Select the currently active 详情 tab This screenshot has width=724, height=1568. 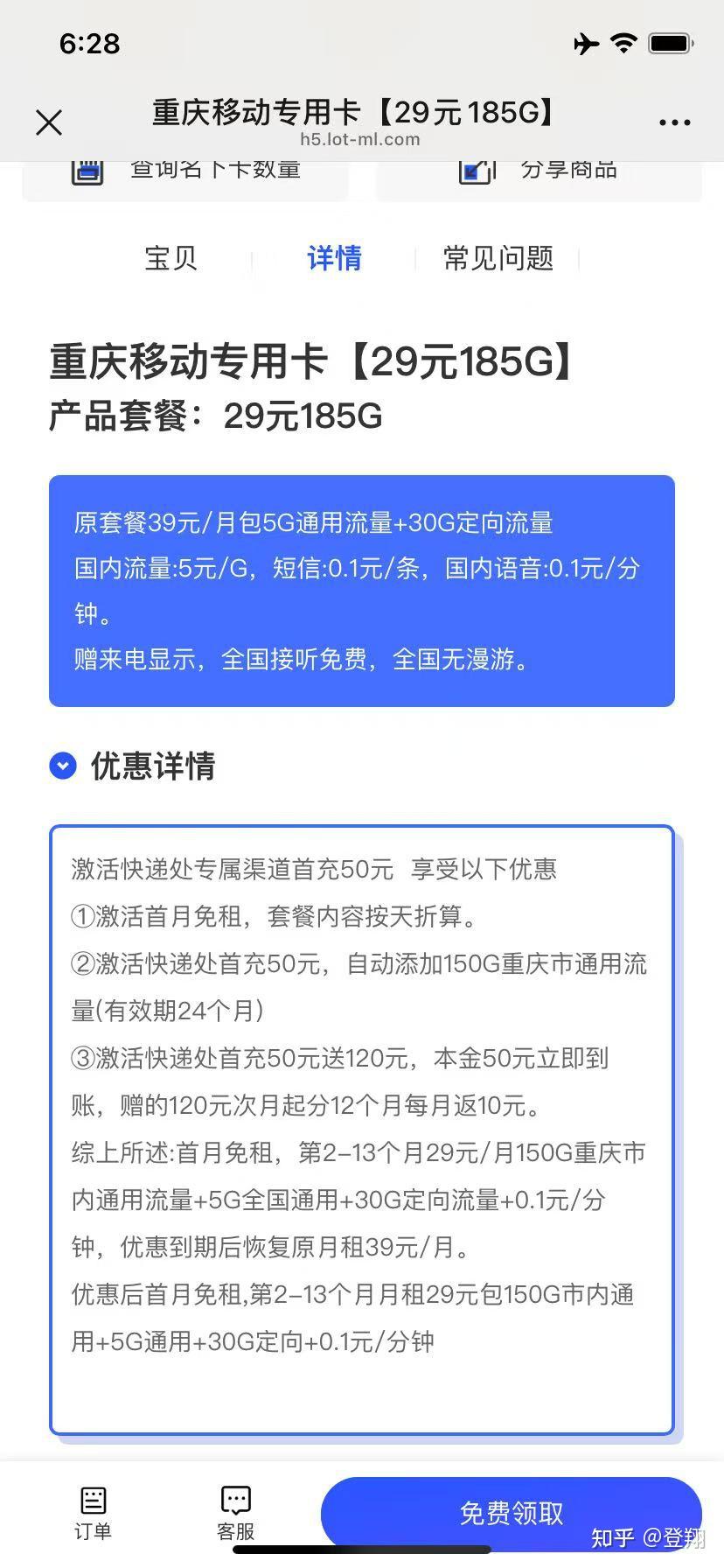pyautogui.click(x=334, y=258)
